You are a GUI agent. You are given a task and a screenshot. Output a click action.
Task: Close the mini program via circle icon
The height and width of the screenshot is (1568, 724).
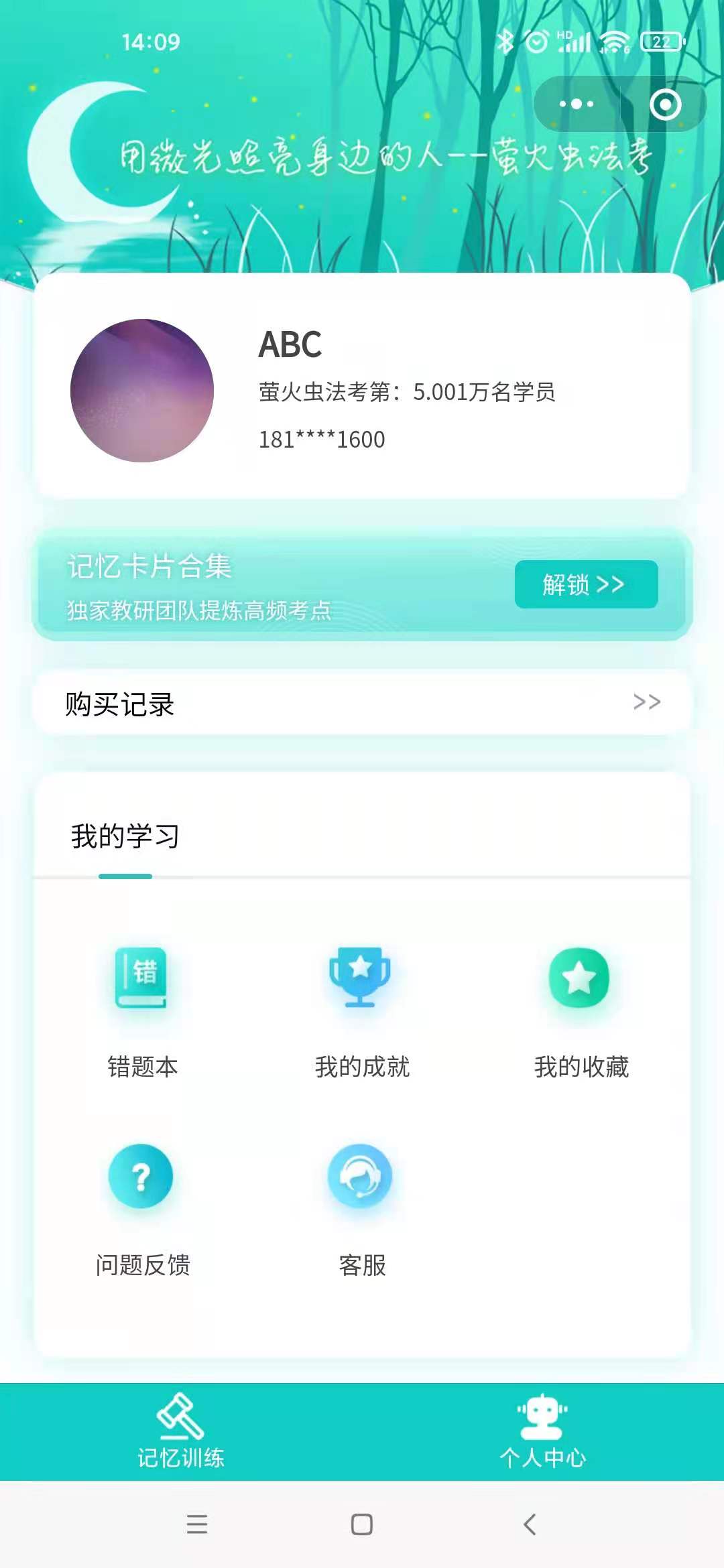pyautogui.click(x=665, y=105)
